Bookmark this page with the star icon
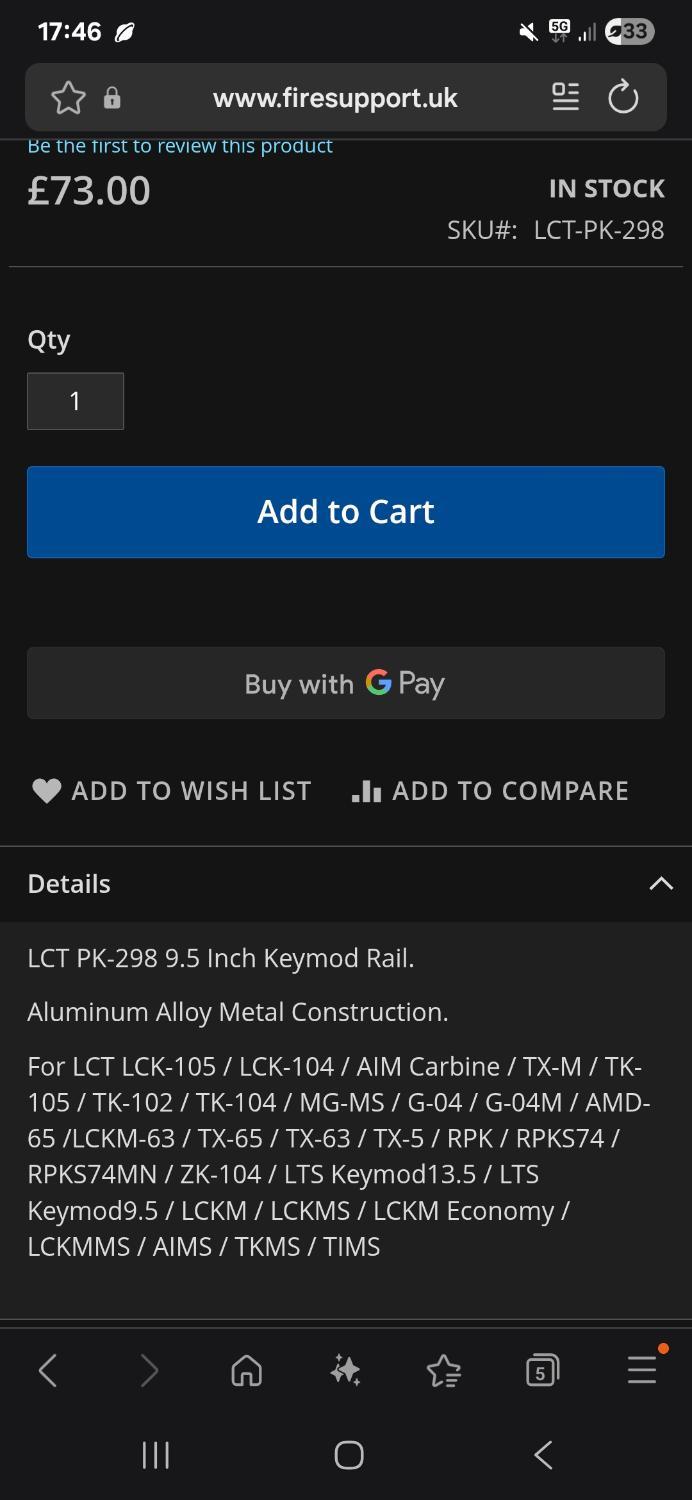The height and width of the screenshot is (1500, 692). (68, 98)
